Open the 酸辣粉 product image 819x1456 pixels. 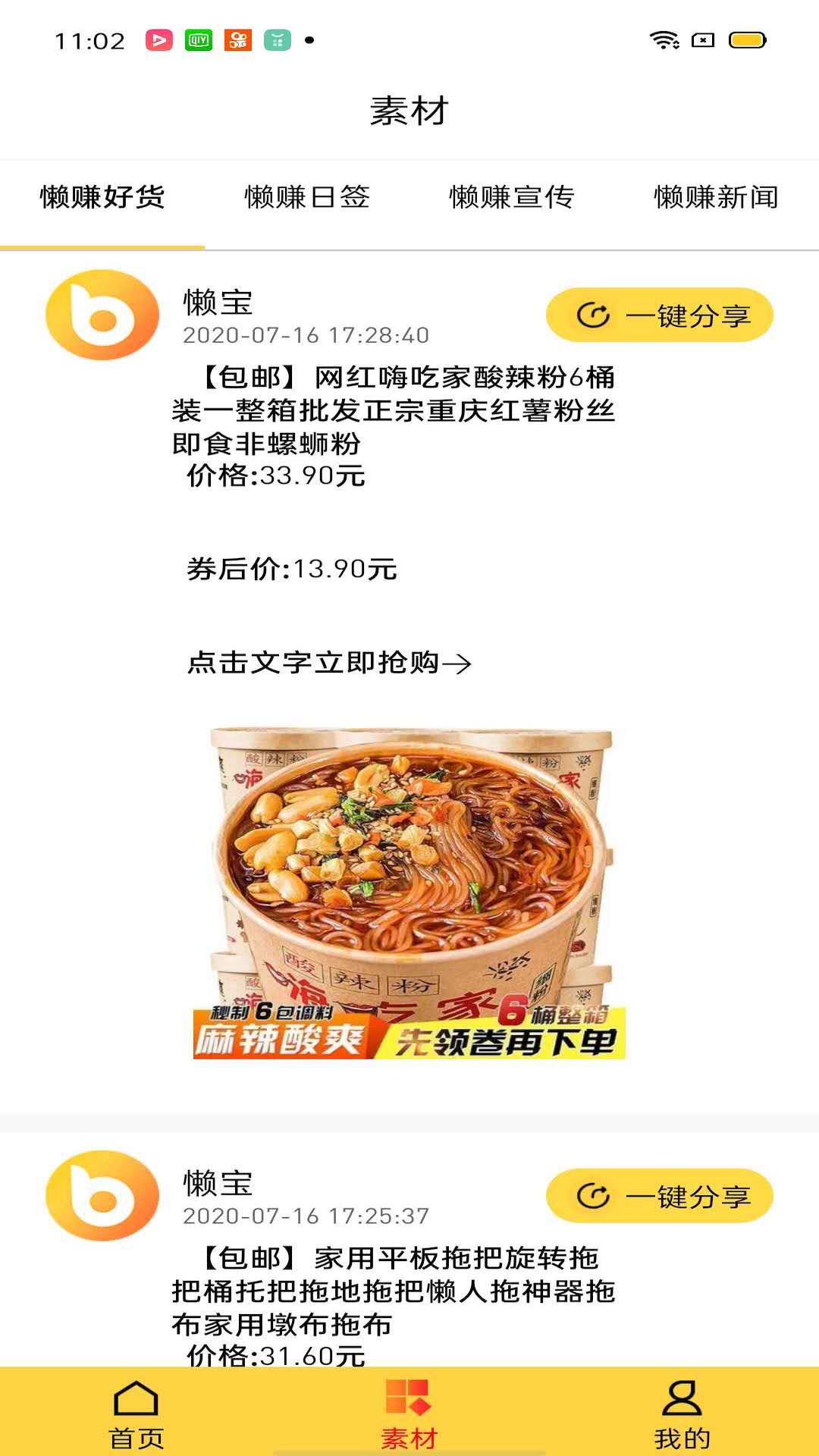[409, 893]
